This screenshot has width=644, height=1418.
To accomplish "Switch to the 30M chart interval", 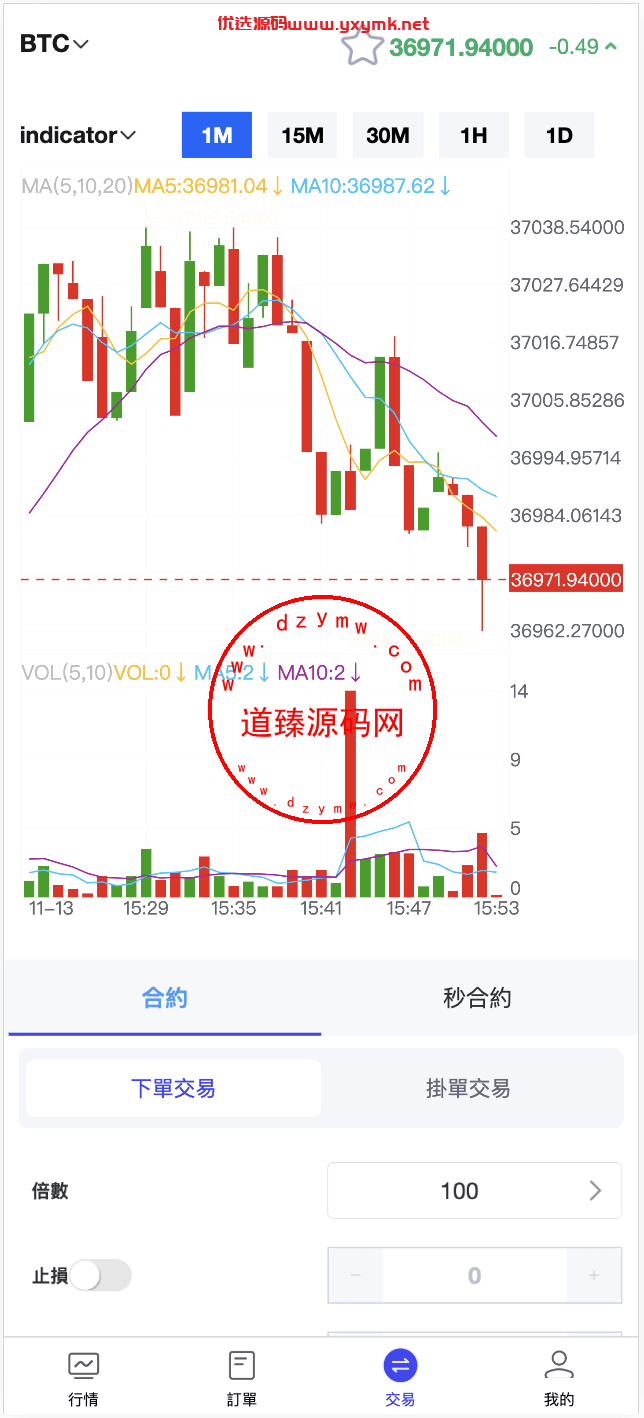I will pos(388,135).
